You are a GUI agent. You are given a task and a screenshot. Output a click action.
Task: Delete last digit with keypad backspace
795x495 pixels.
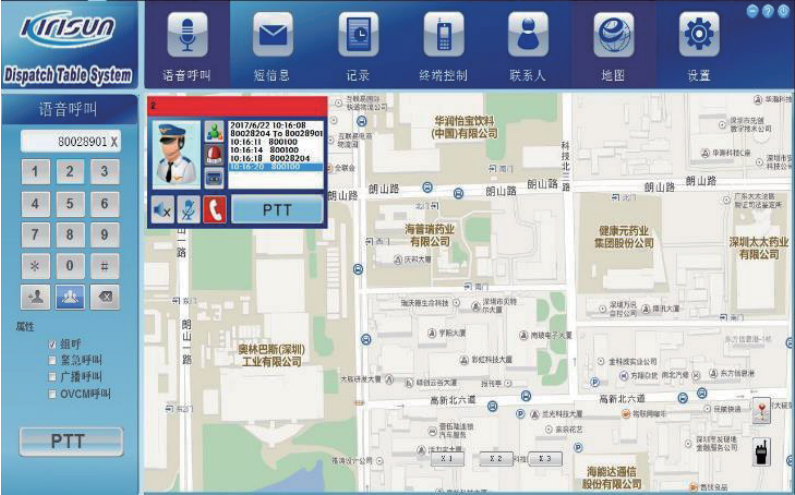[x=102, y=296]
